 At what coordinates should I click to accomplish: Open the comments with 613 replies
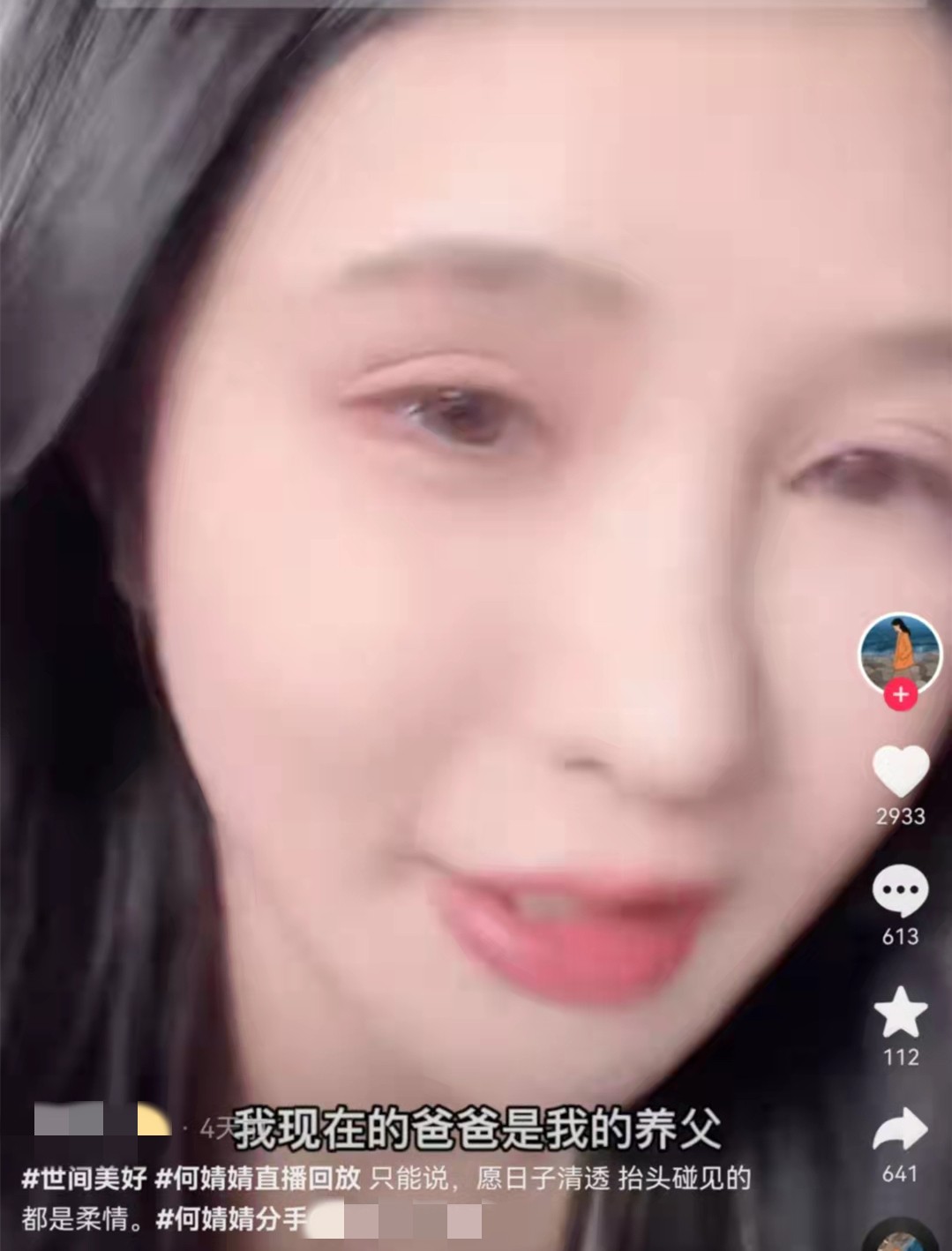pyautogui.click(x=900, y=891)
